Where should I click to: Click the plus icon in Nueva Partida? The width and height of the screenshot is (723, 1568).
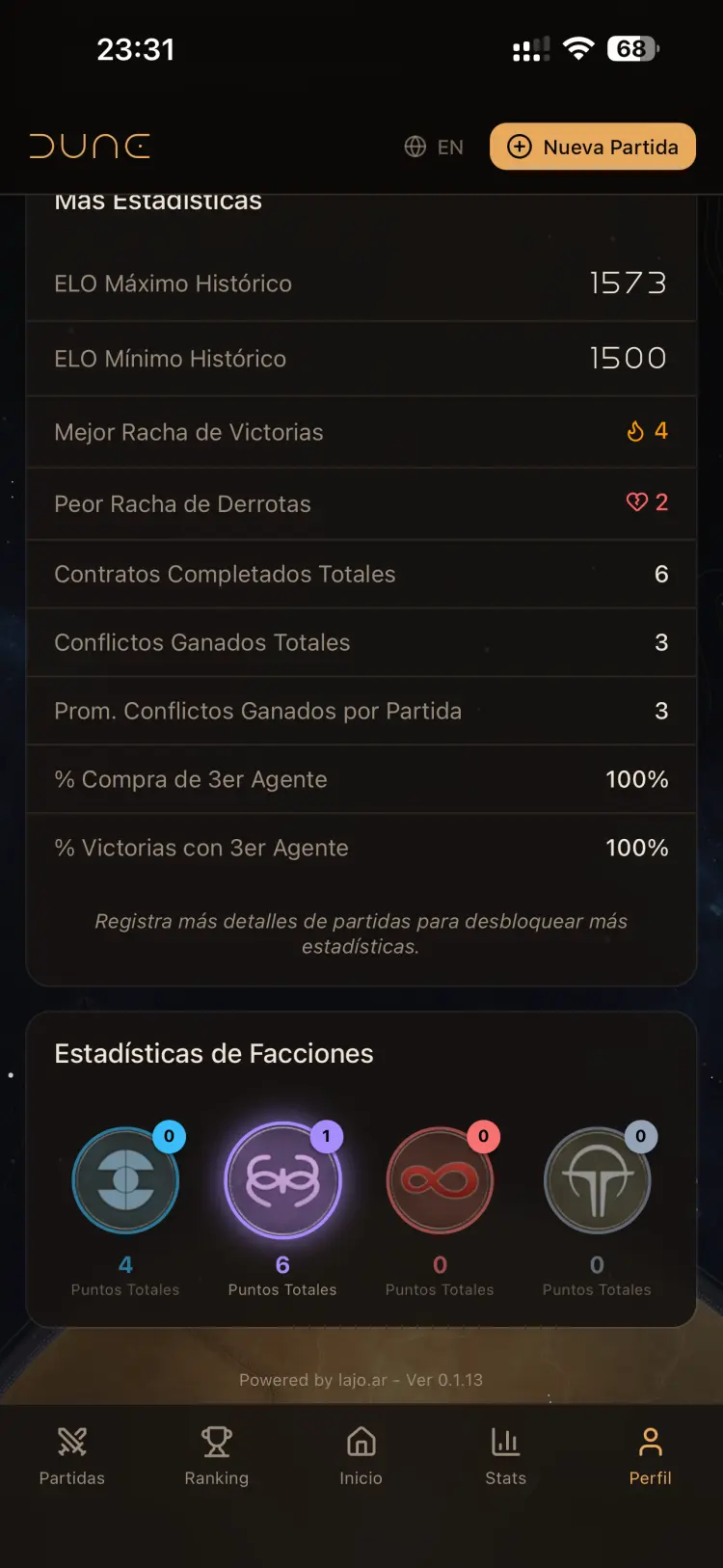(x=521, y=147)
